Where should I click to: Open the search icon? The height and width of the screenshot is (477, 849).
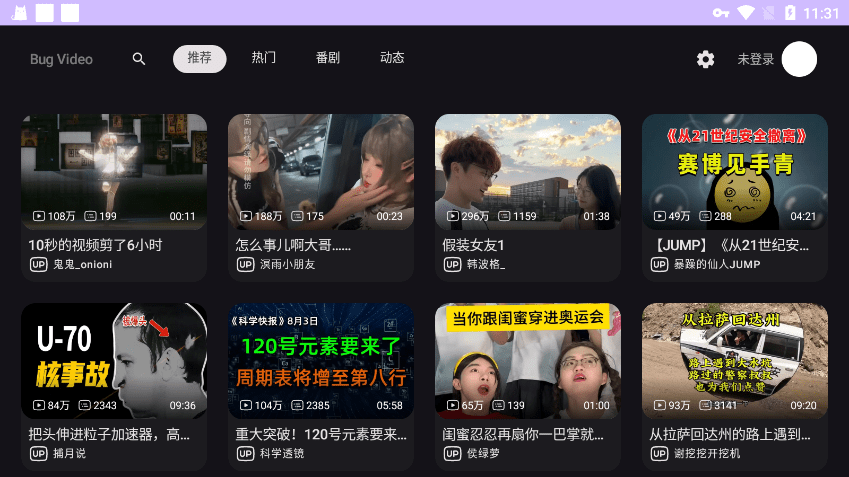click(x=139, y=59)
